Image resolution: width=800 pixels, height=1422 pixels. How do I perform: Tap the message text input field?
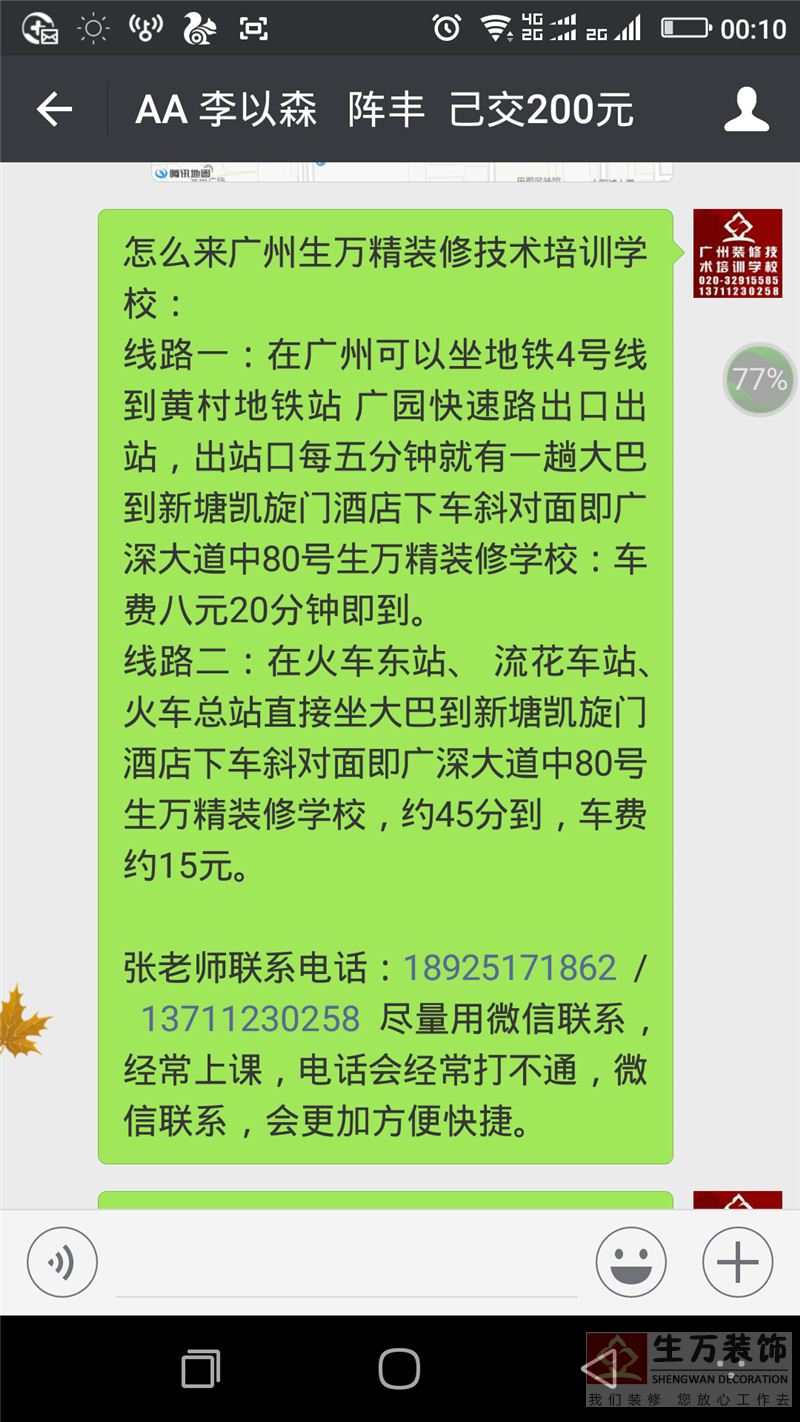click(x=346, y=1264)
